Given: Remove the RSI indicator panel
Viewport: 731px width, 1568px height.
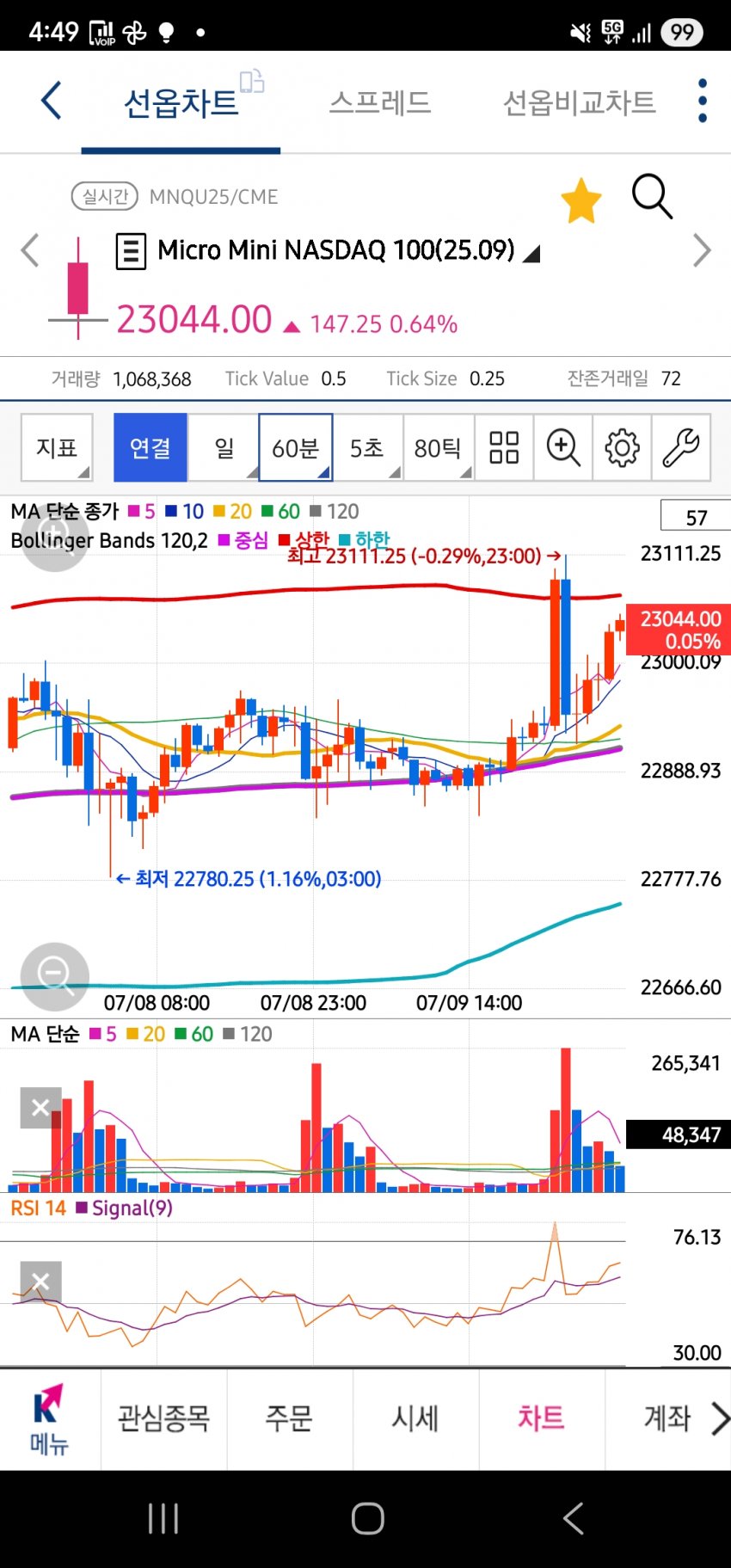Looking at the screenshot, I should coord(40,1282).
